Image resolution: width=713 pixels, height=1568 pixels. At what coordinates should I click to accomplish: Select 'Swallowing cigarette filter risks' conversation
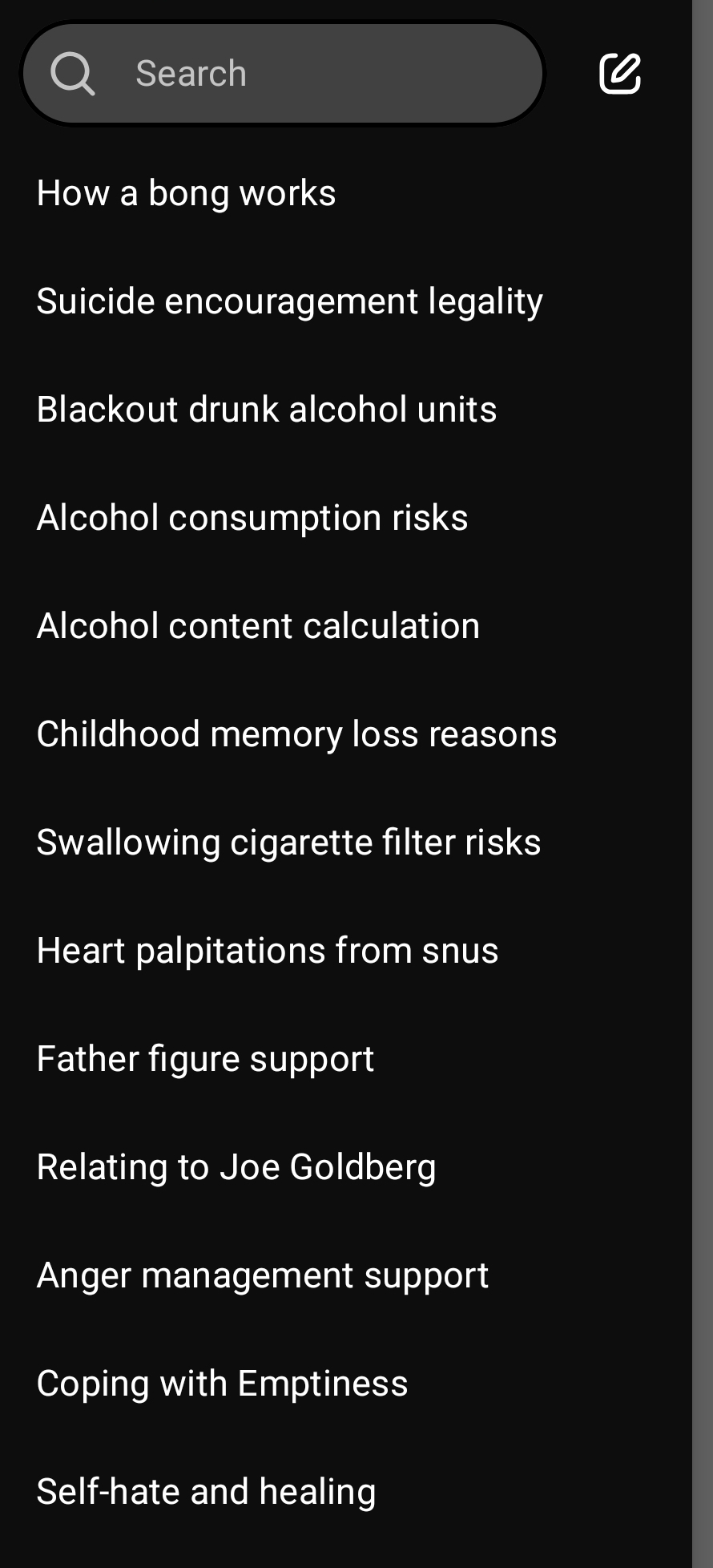[288, 843]
